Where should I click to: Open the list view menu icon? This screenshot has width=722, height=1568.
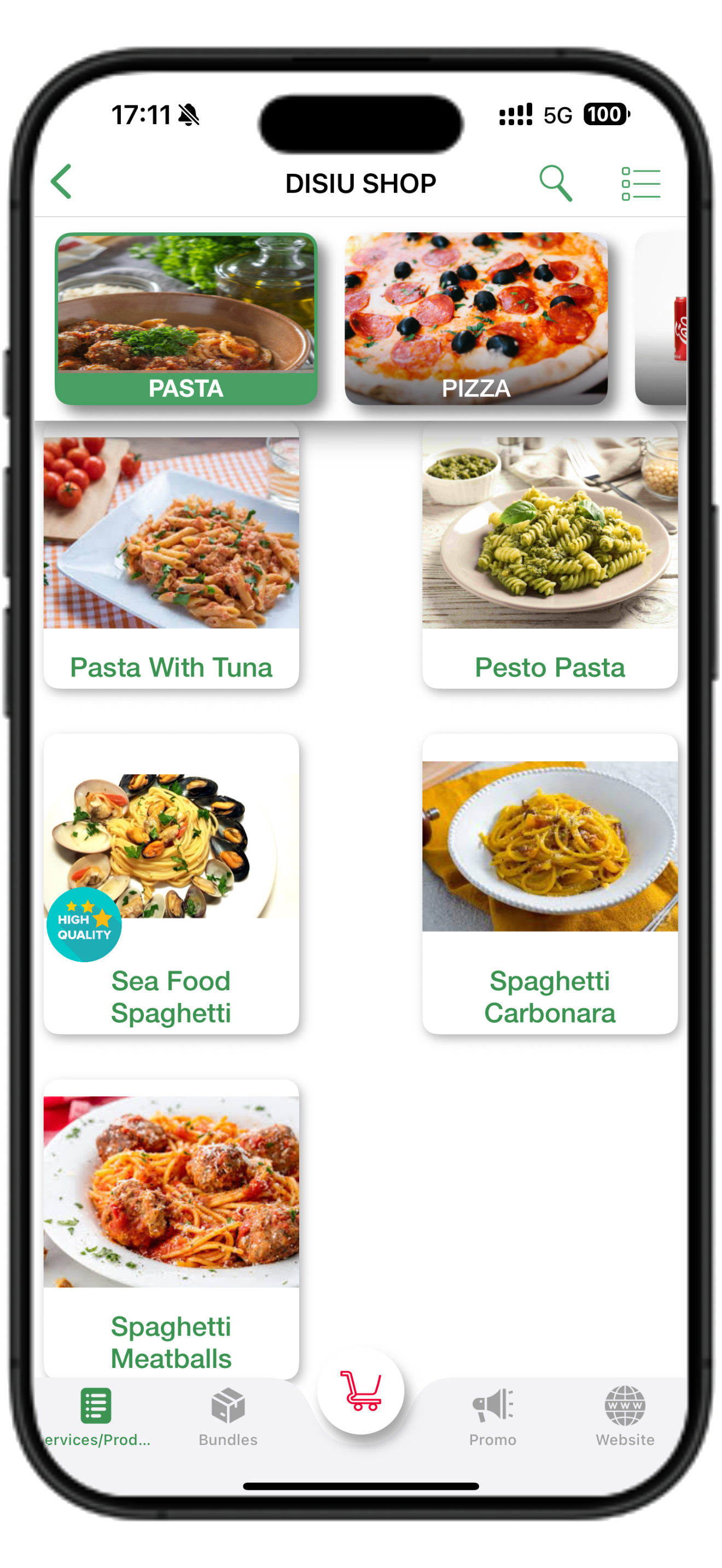(x=641, y=183)
